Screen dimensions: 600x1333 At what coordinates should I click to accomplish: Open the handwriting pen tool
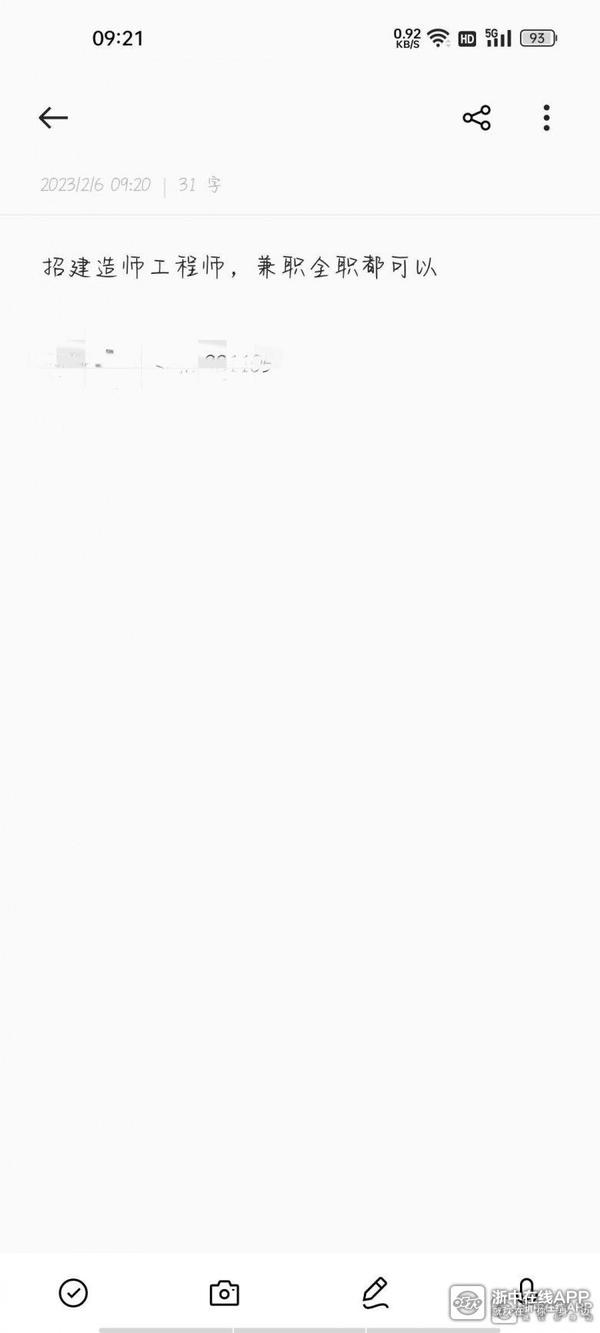pyautogui.click(x=375, y=1292)
